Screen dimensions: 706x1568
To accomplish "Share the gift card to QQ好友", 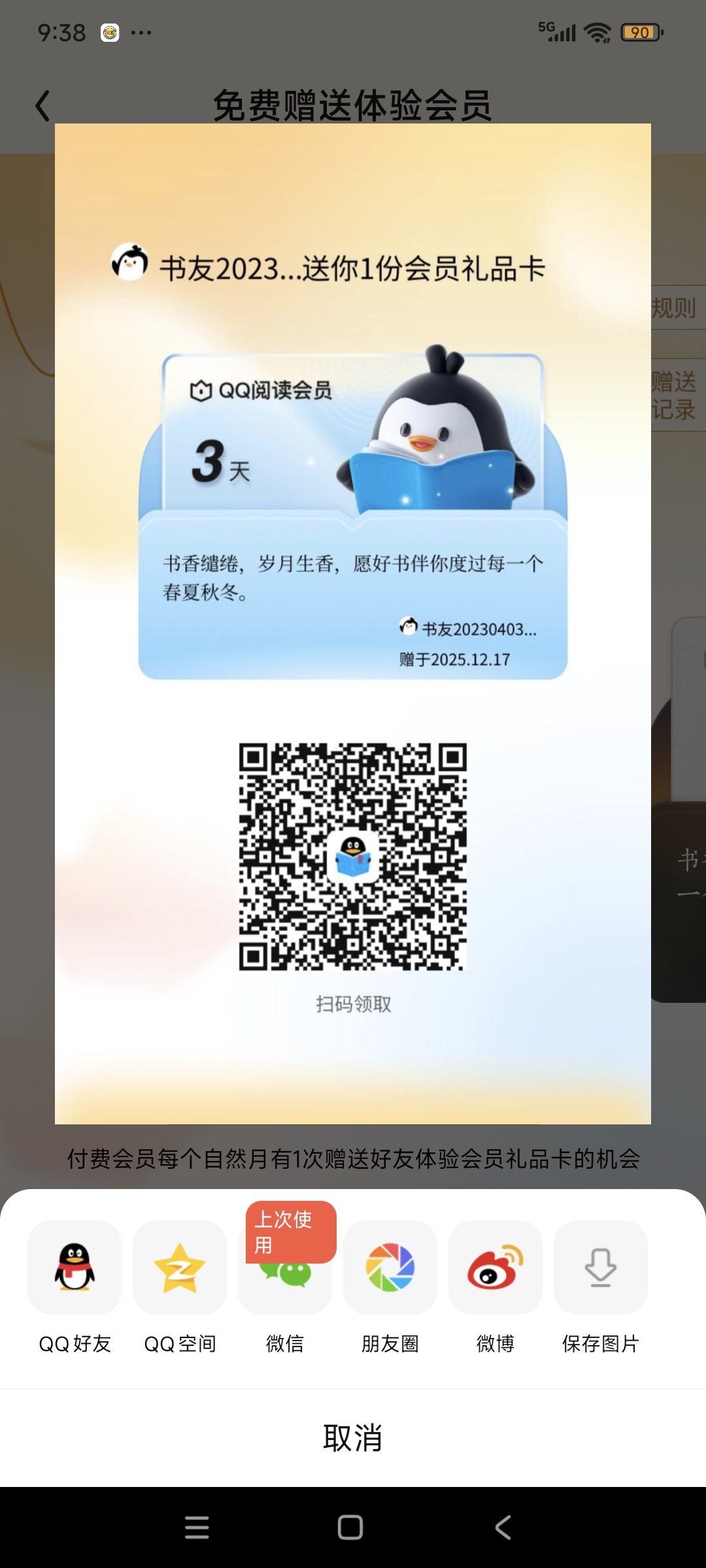I will point(75,1267).
